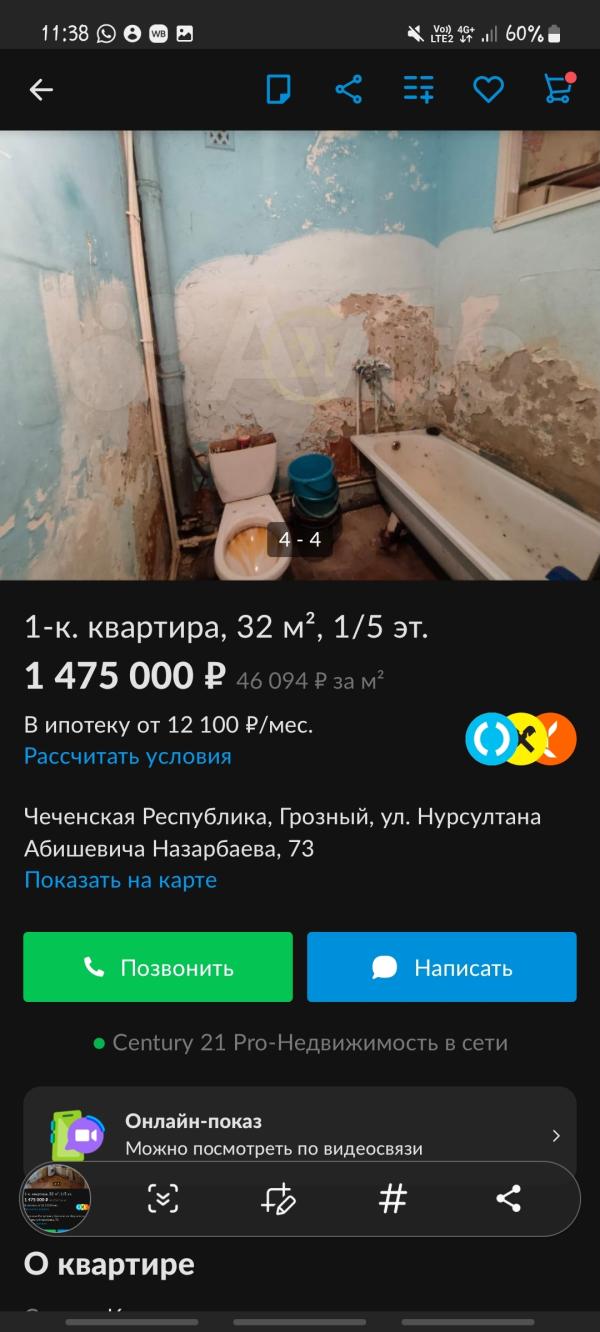
Task: Call the seller with Позвонить
Action: point(158,967)
